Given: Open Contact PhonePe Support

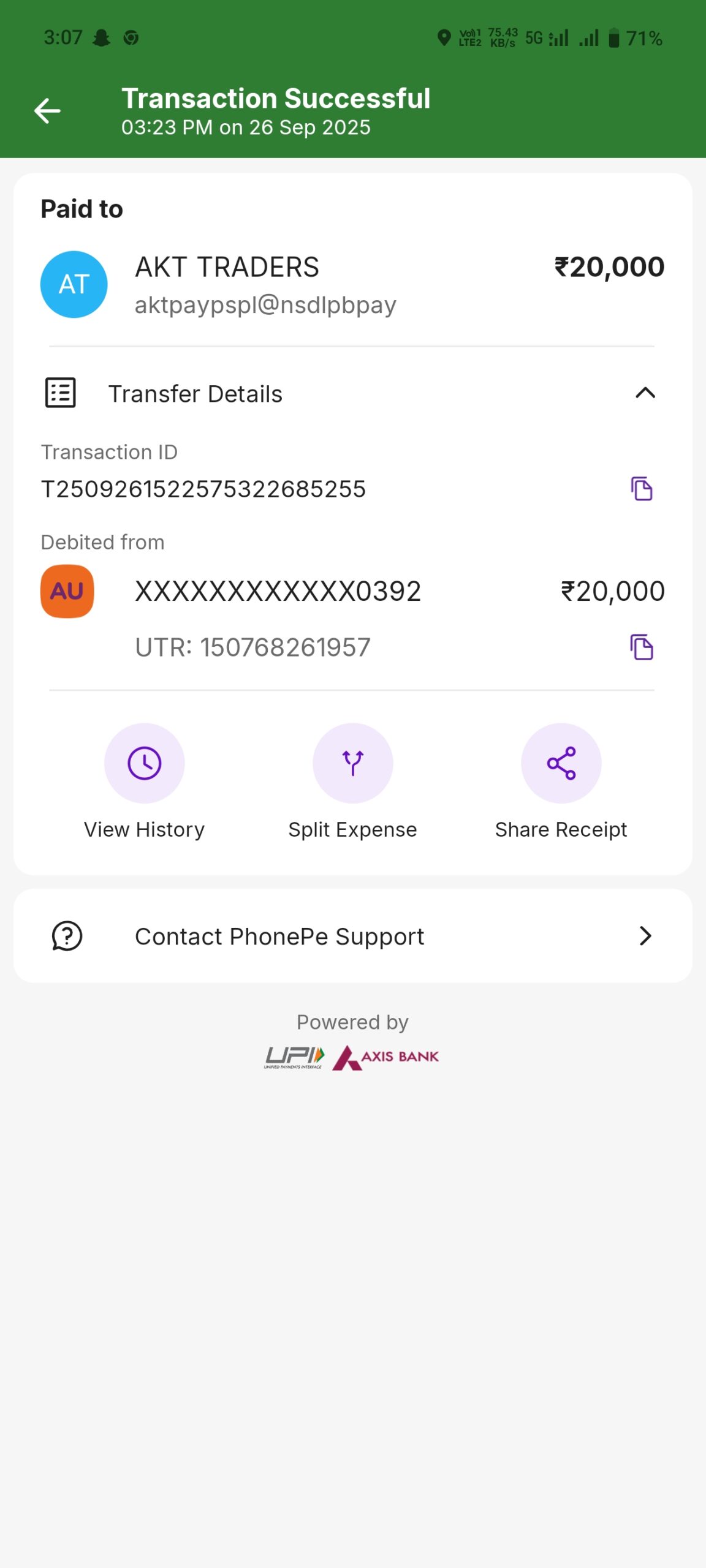Looking at the screenshot, I should click(x=352, y=936).
